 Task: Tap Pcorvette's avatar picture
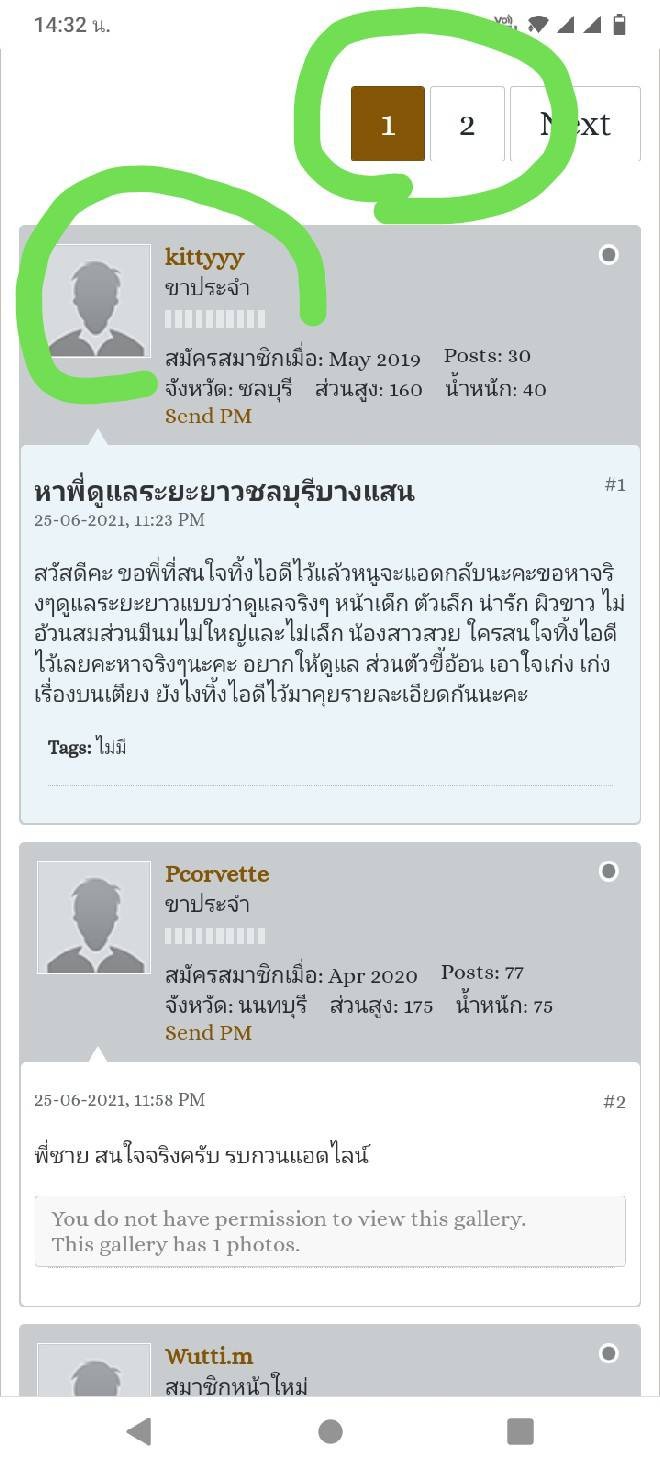click(x=94, y=918)
